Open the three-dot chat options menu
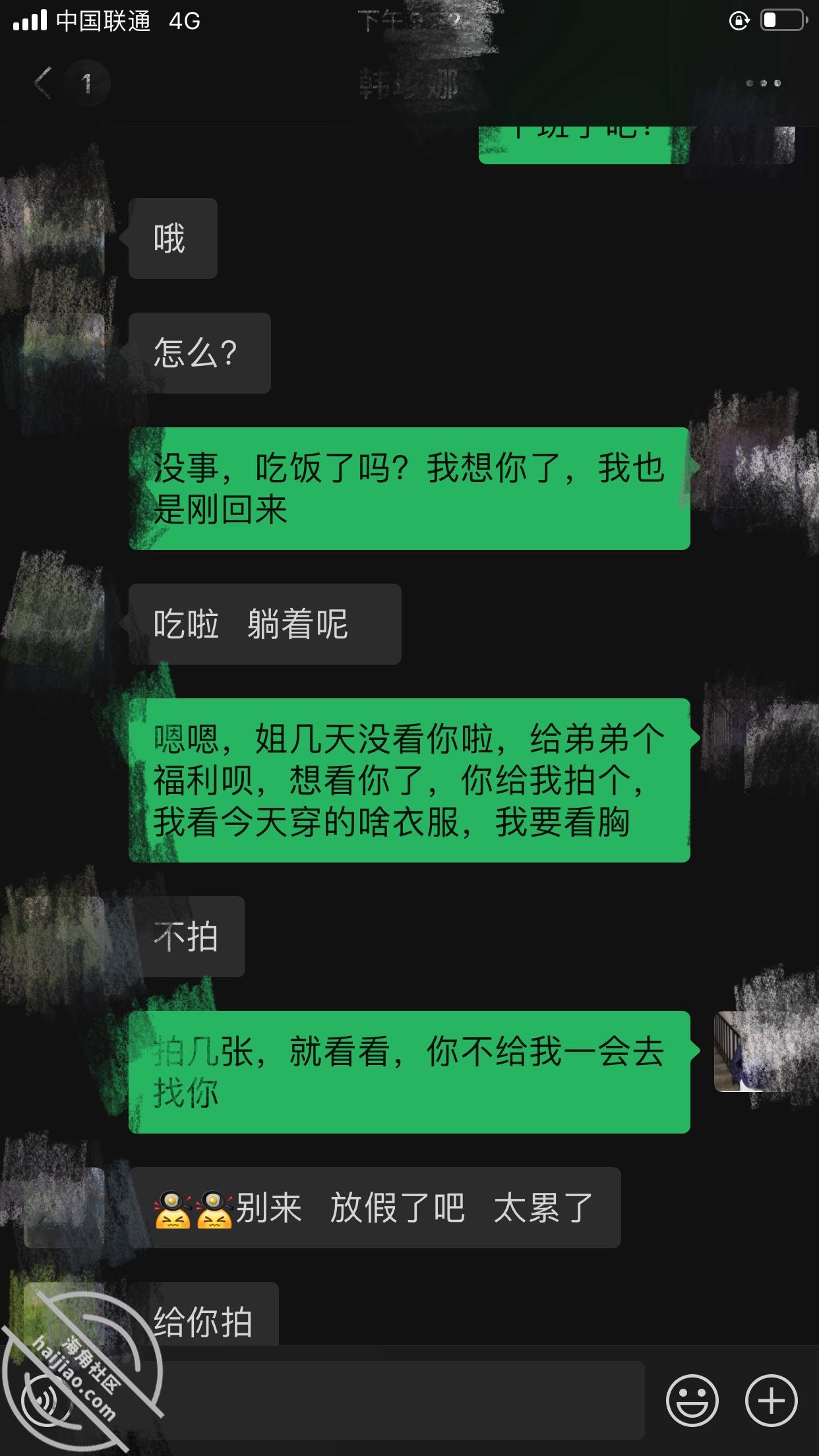Image resolution: width=819 pixels, height=1456 pixels. (763, 83)
